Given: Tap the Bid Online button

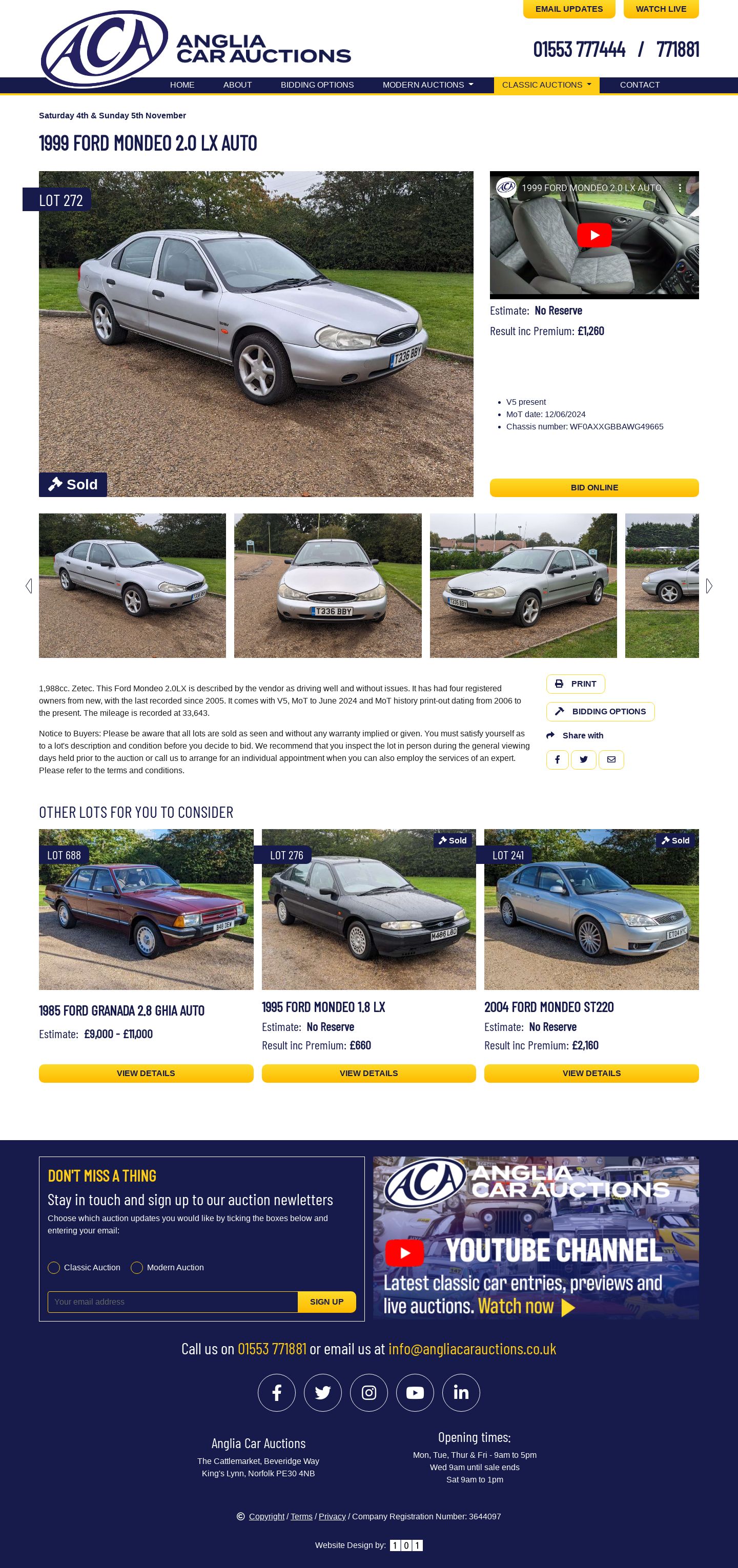Looking at the screenshot, I should (x=593, y=487).
